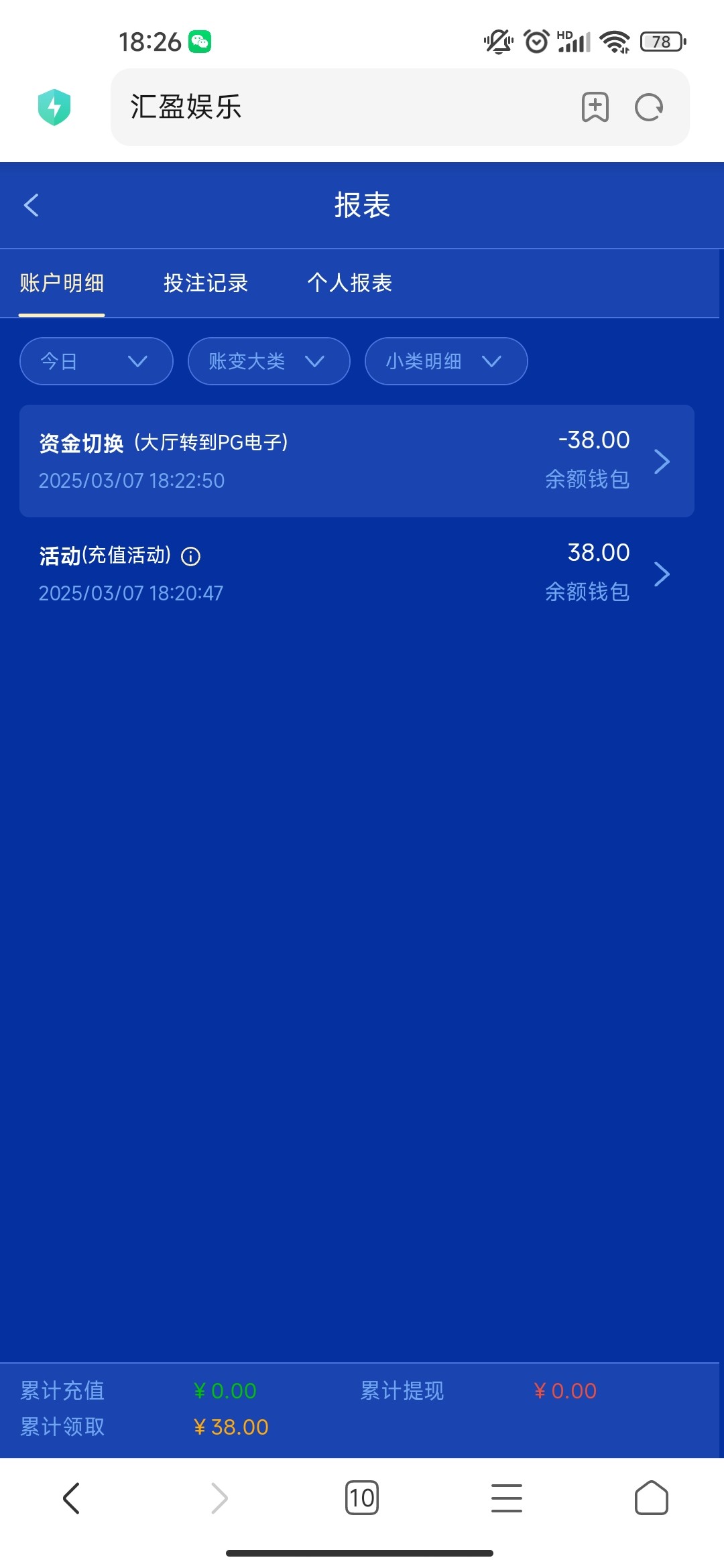
Task: View the 活动(充值活动) record details
Action: coord(357,574)
